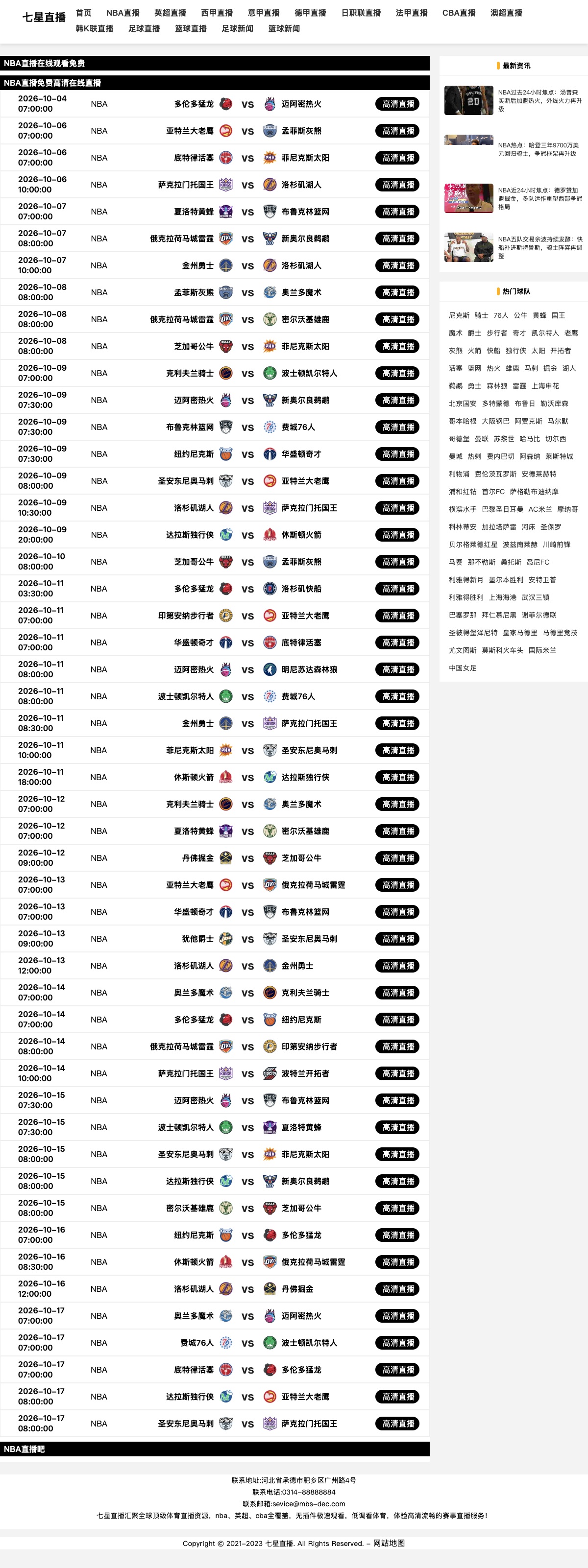Read the news about 汤普森 joining 热火
This screenshot has width=588, height=1568.
pos(540,100)
